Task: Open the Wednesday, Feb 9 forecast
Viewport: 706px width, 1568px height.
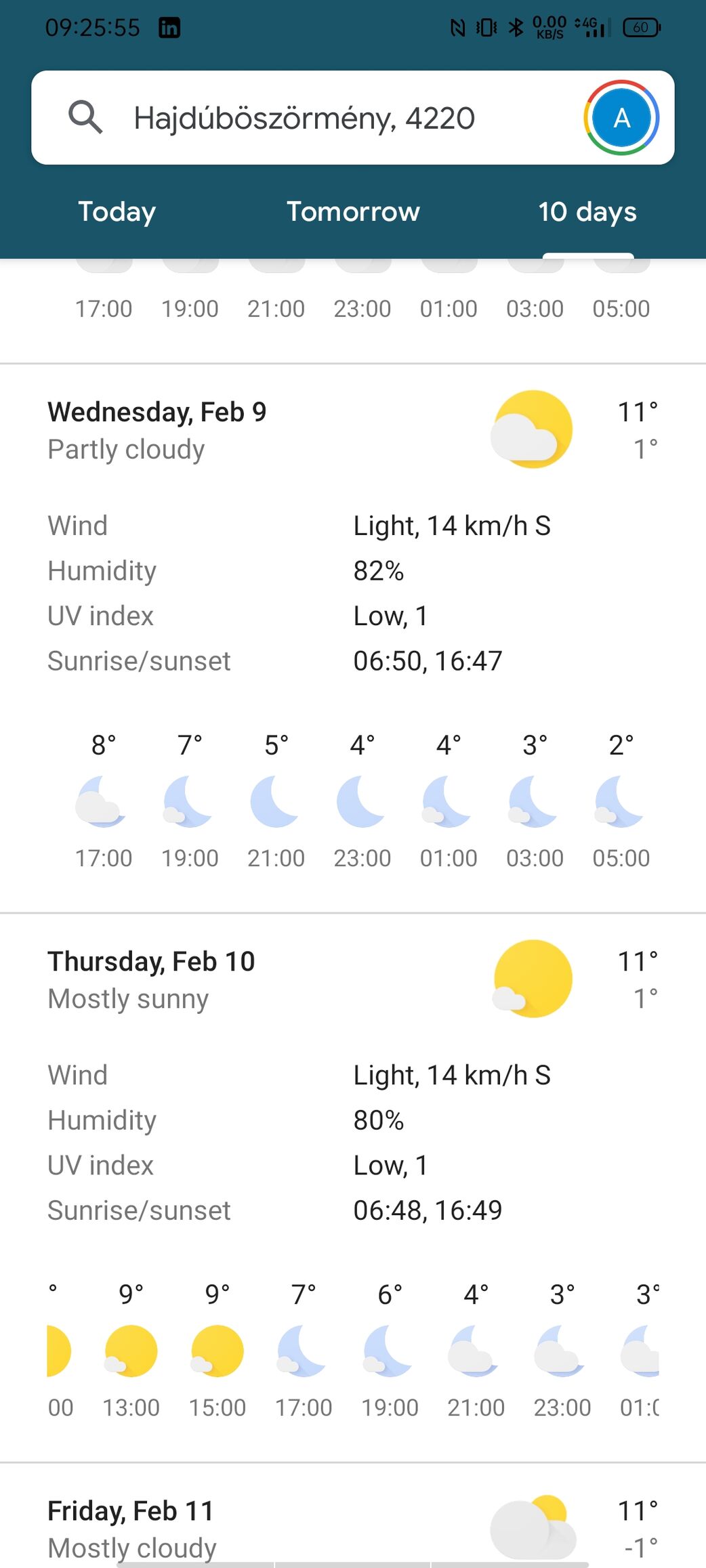Action: click(353, 430)
